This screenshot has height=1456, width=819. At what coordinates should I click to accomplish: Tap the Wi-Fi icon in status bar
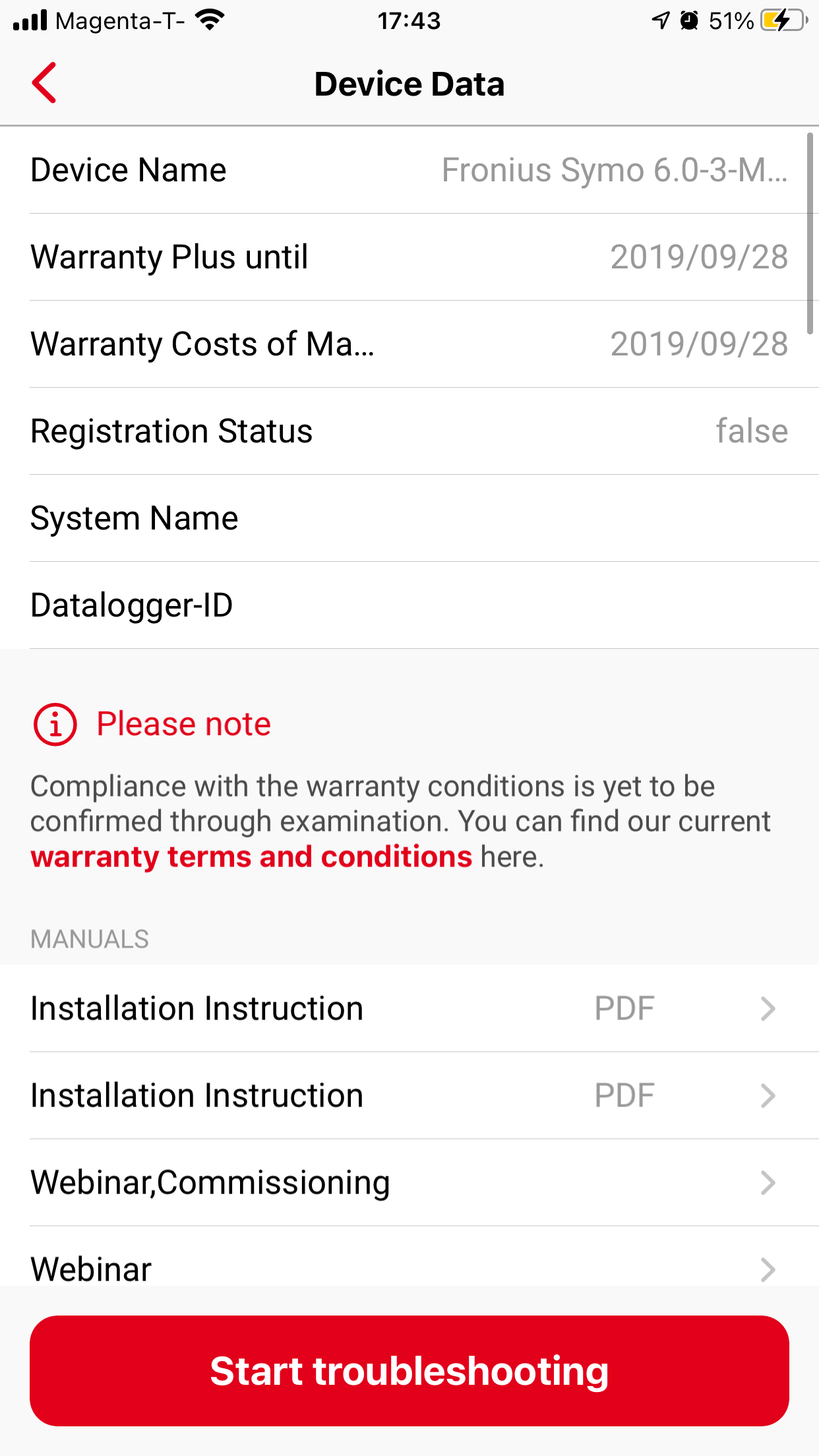211,18
